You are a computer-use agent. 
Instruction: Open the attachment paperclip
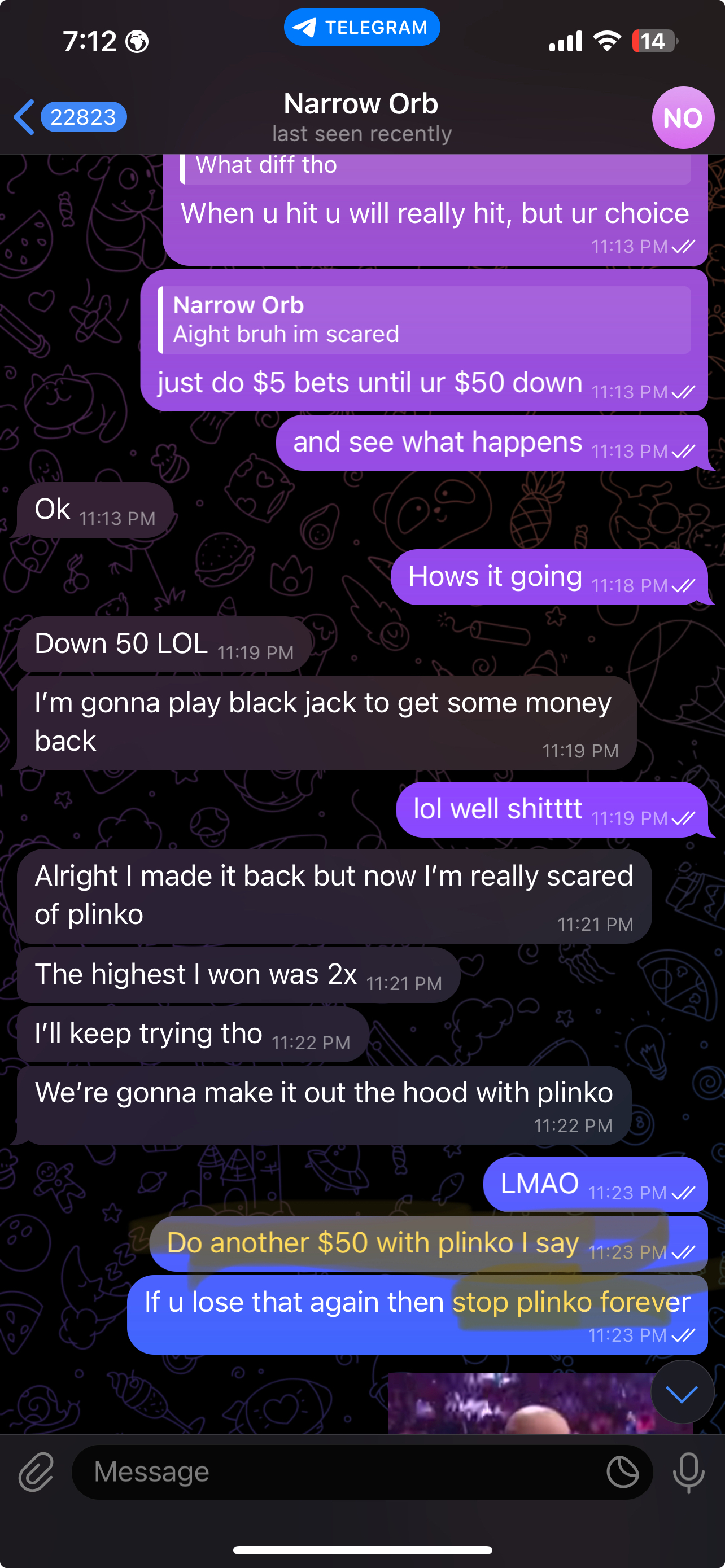[x=36, y=1472]
